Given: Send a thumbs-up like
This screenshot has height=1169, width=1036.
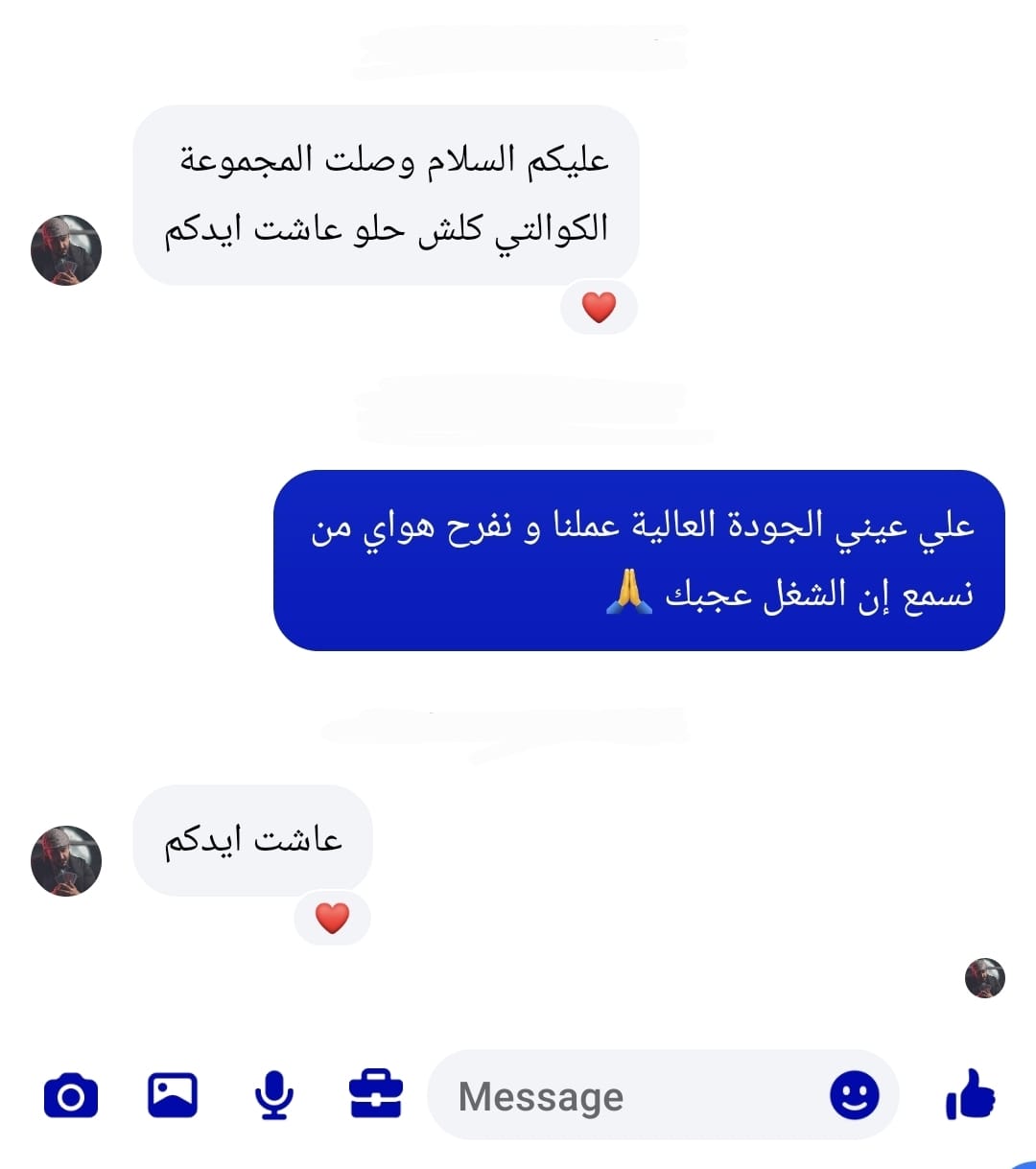Looking at the screenshot, I should [x=971, y=1095].
